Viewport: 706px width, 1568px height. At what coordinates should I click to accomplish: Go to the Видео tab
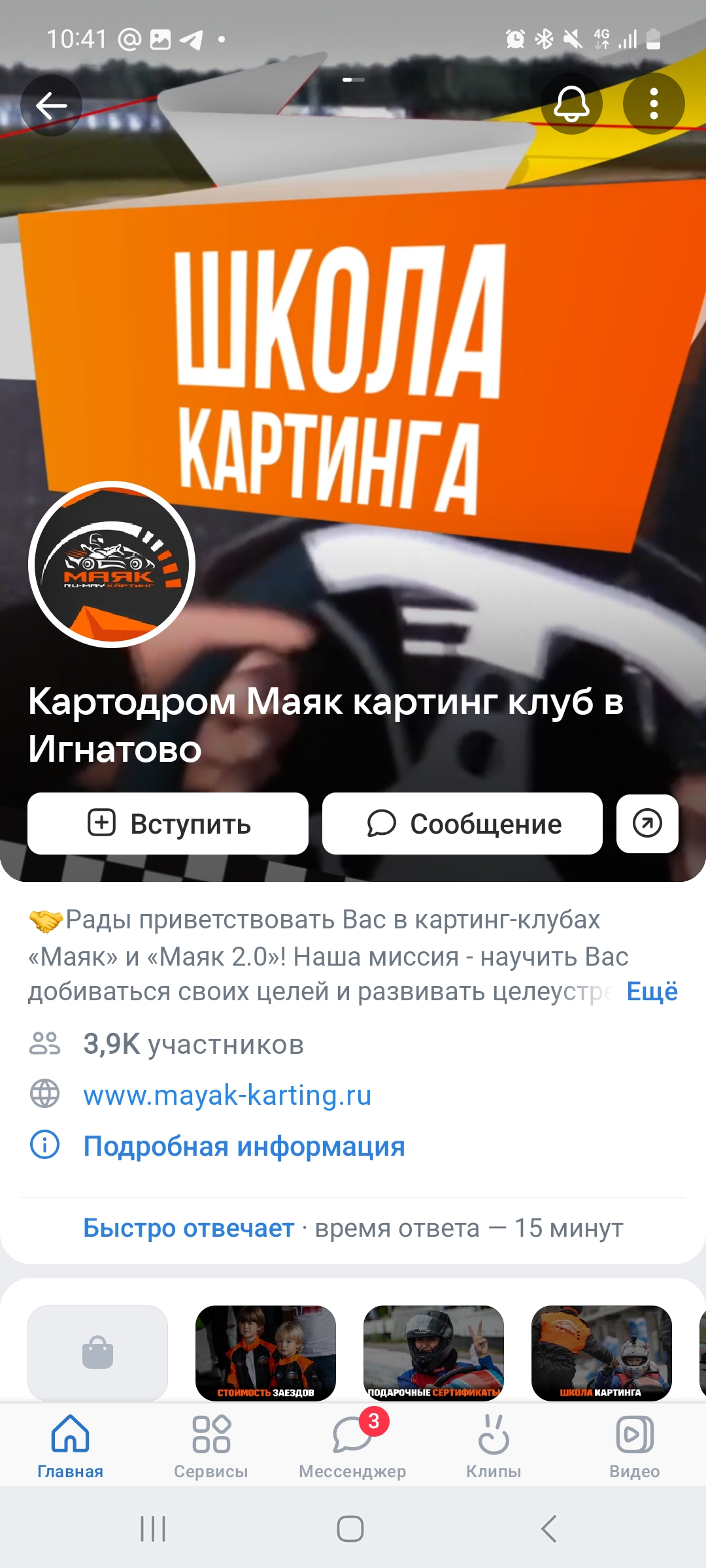click(634, 1446)
